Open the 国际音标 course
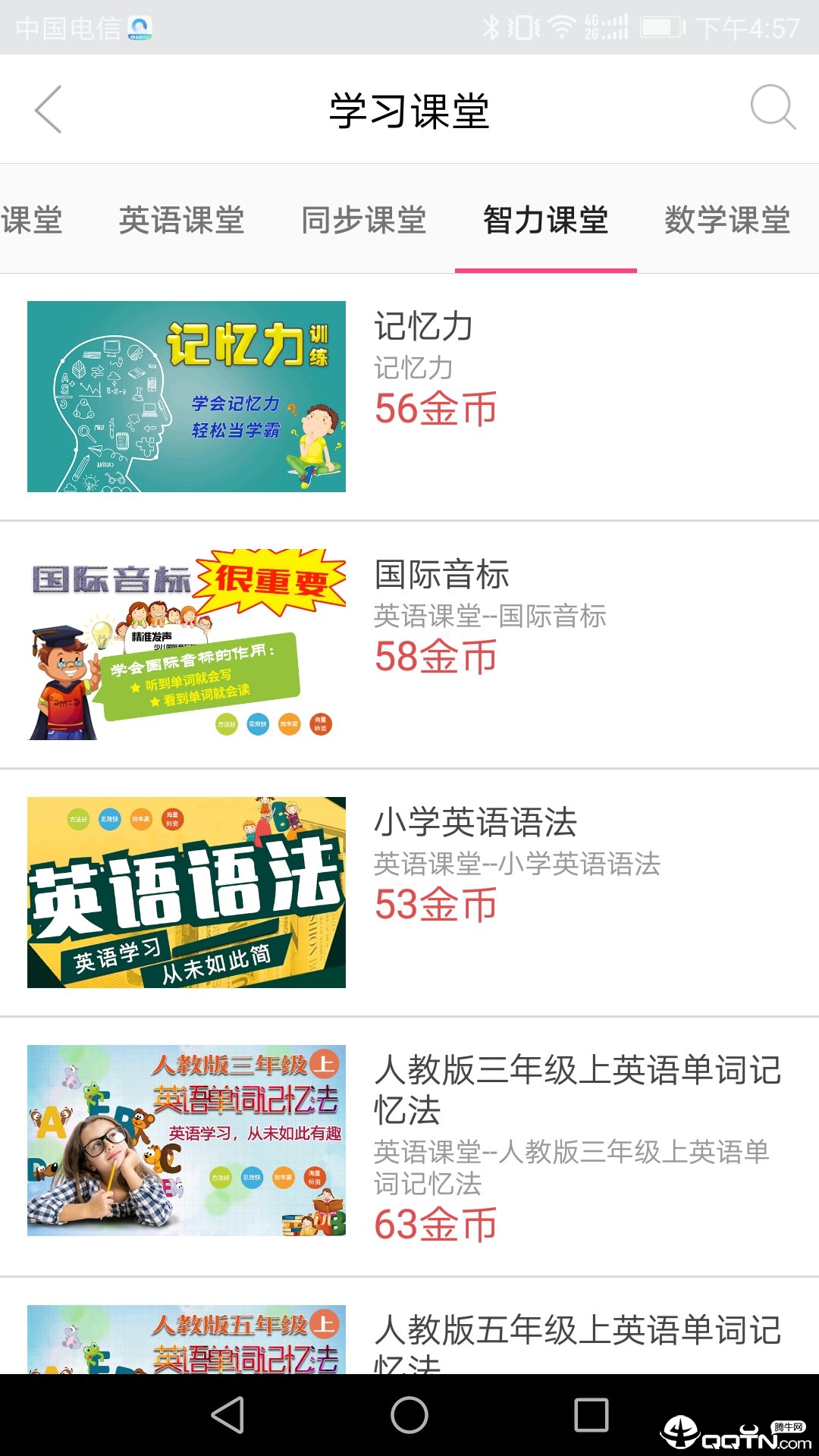This screenshot has height=1456, width=819. click(409, 645)
